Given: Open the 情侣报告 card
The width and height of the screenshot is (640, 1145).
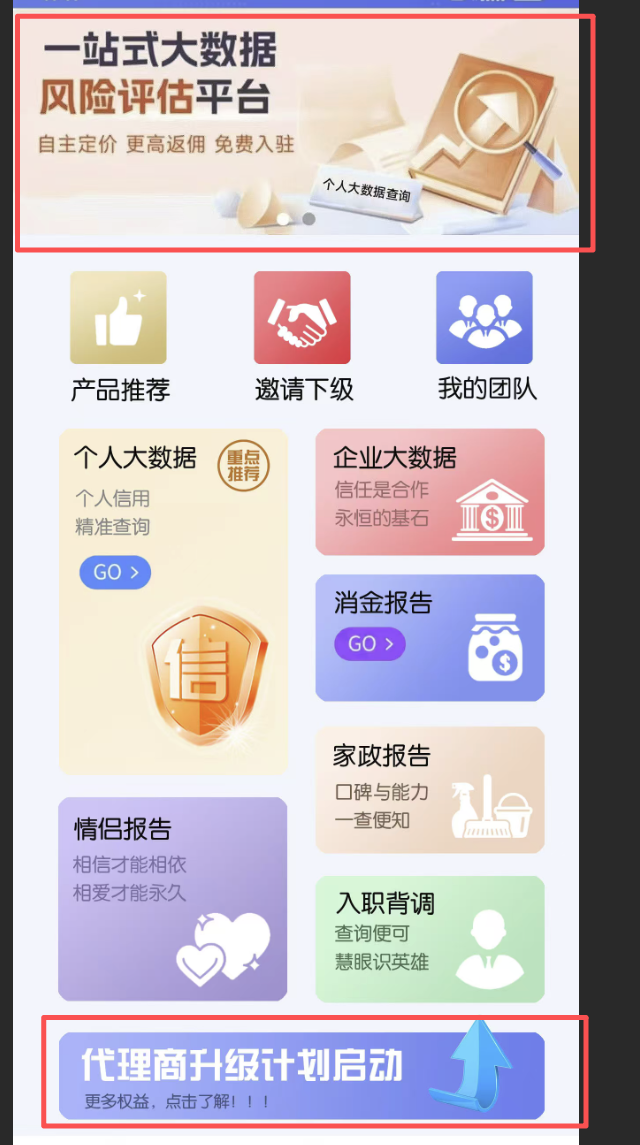Looking at the screenshot, I should click(x=173, y=898).
